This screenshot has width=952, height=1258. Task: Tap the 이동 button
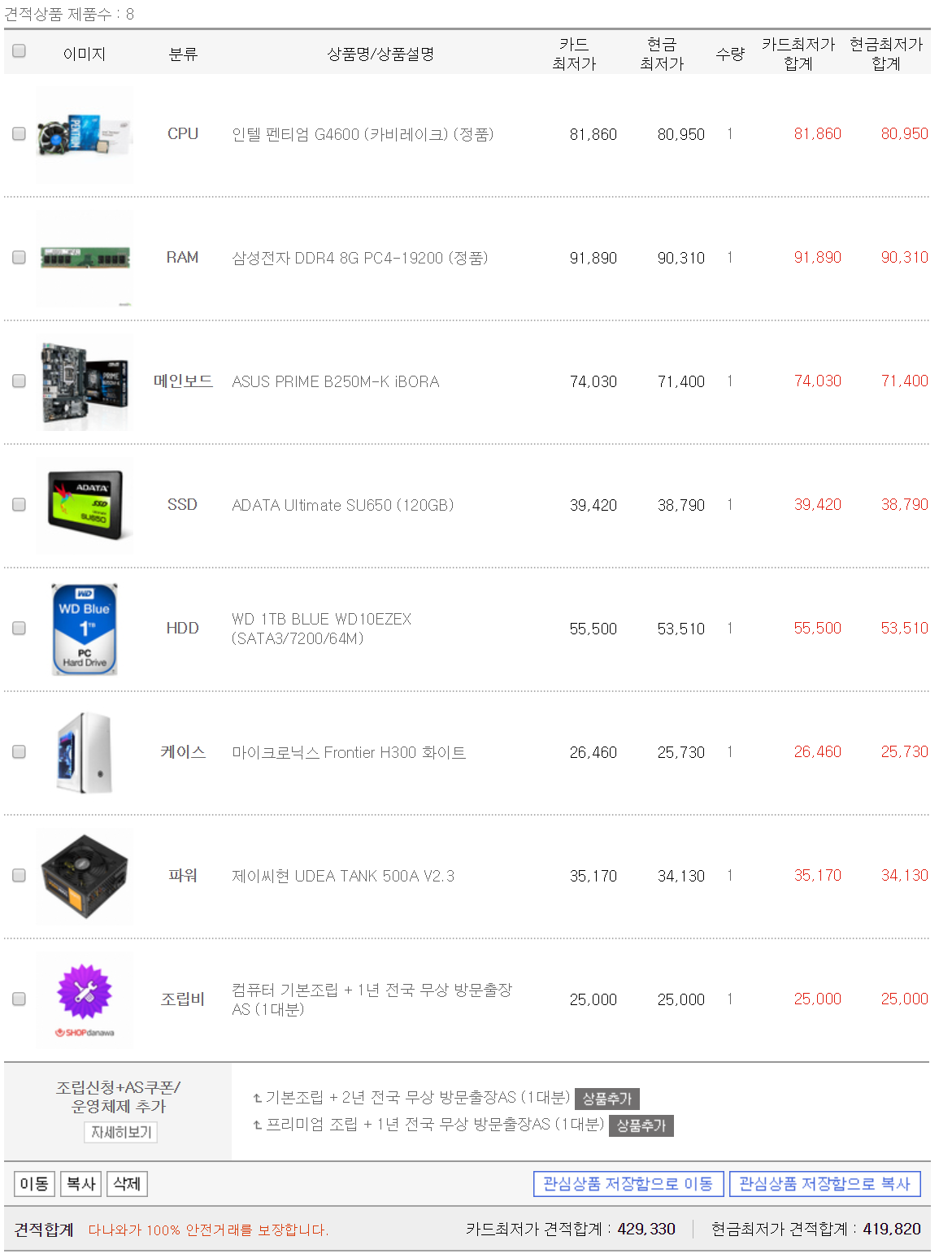[34, 1184]
